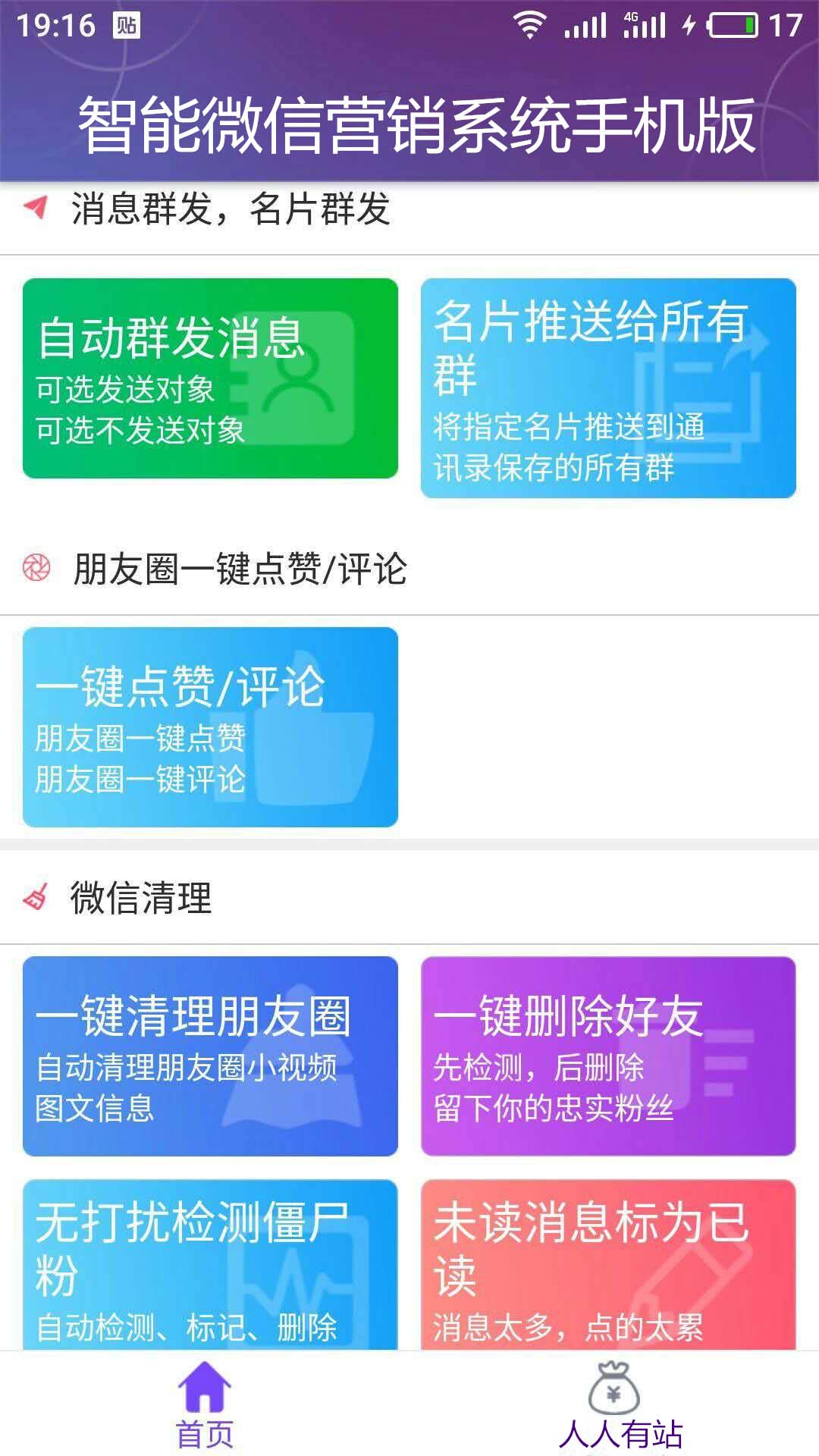Open 未读消息标为已读 card
This screenshot has width=819, height=1456.
tap(608, 1264)
